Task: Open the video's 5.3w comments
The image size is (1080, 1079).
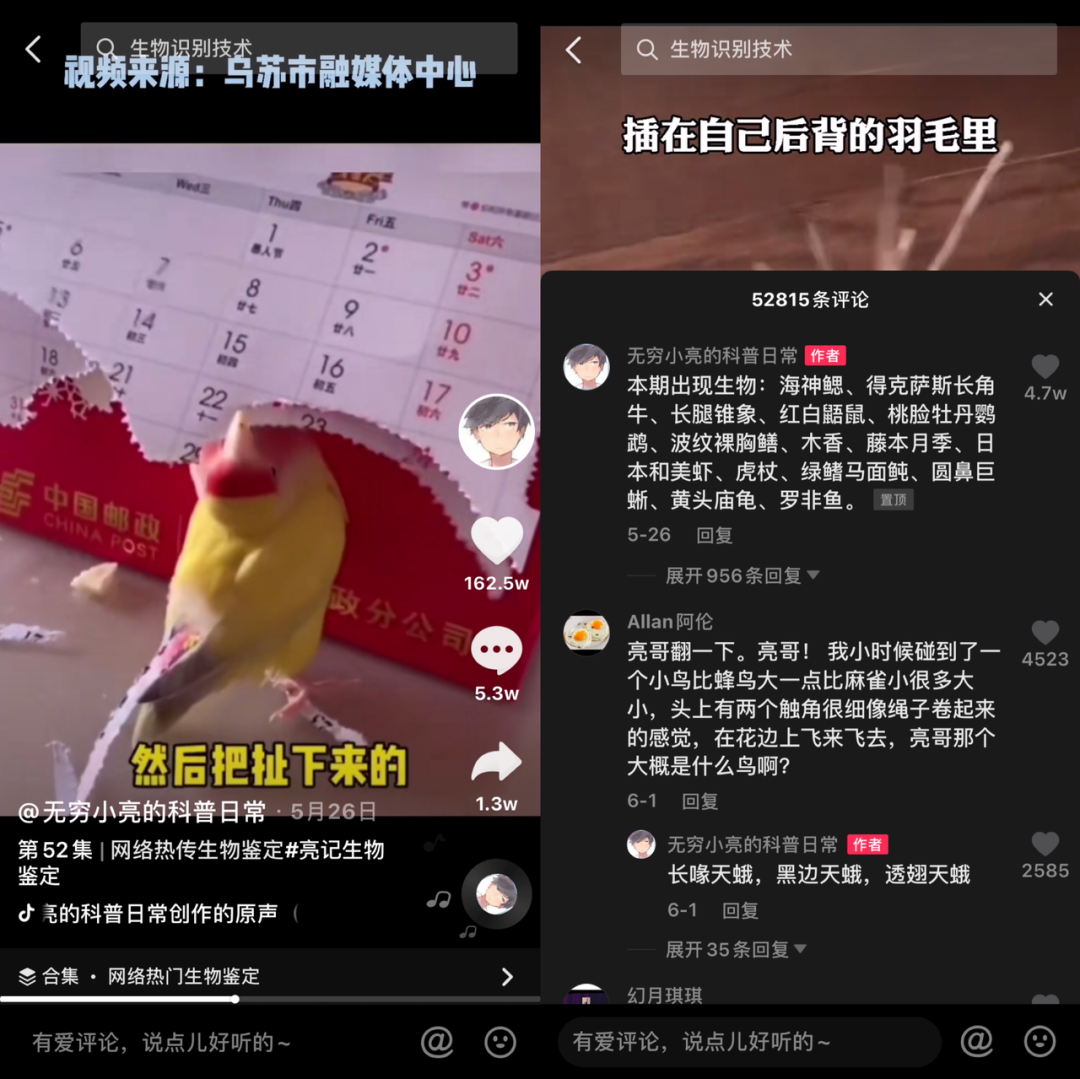Action: click(x=496, y=652)
